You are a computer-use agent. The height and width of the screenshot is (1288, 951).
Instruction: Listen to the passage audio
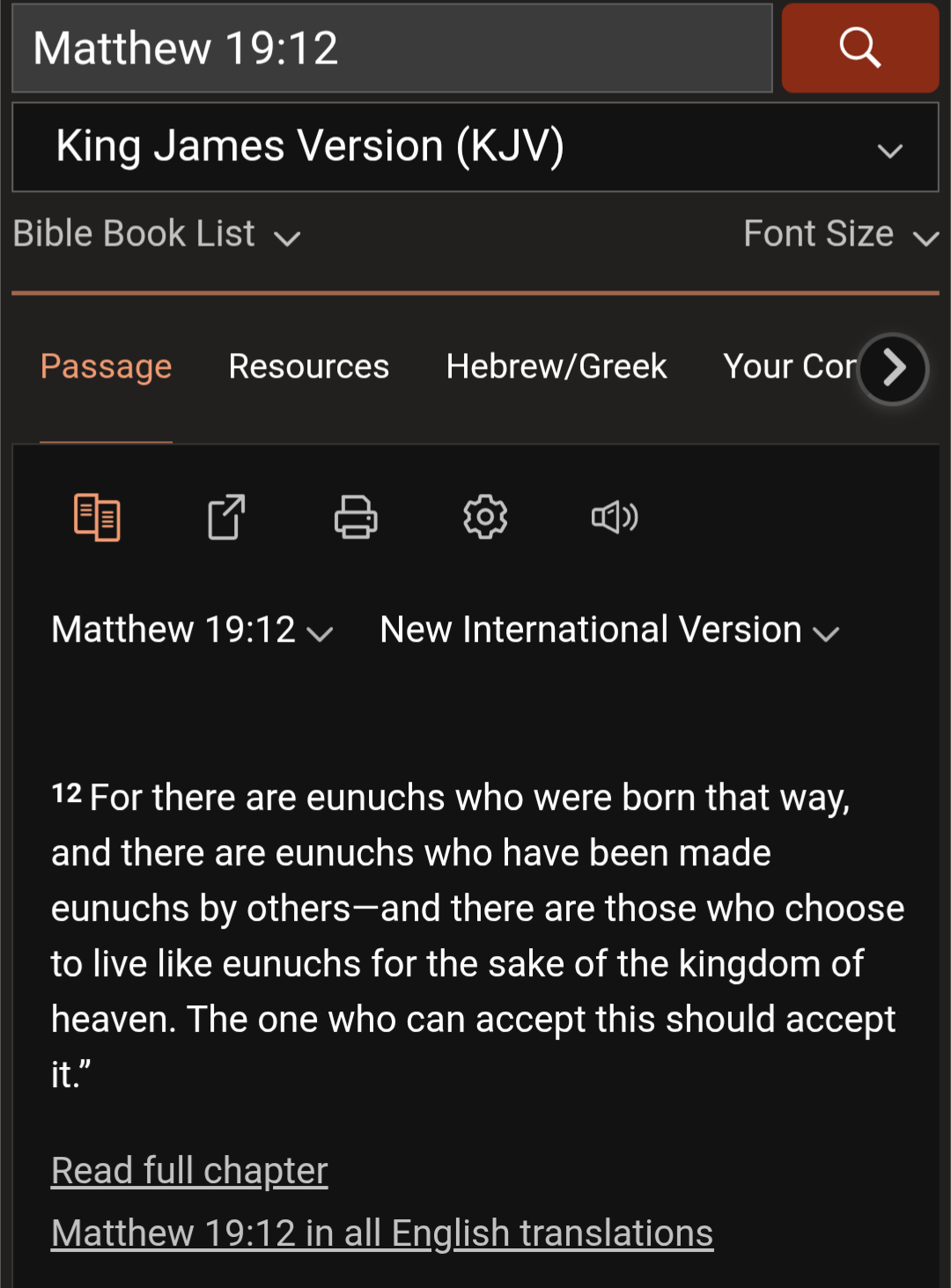click(x=615, y=517)
